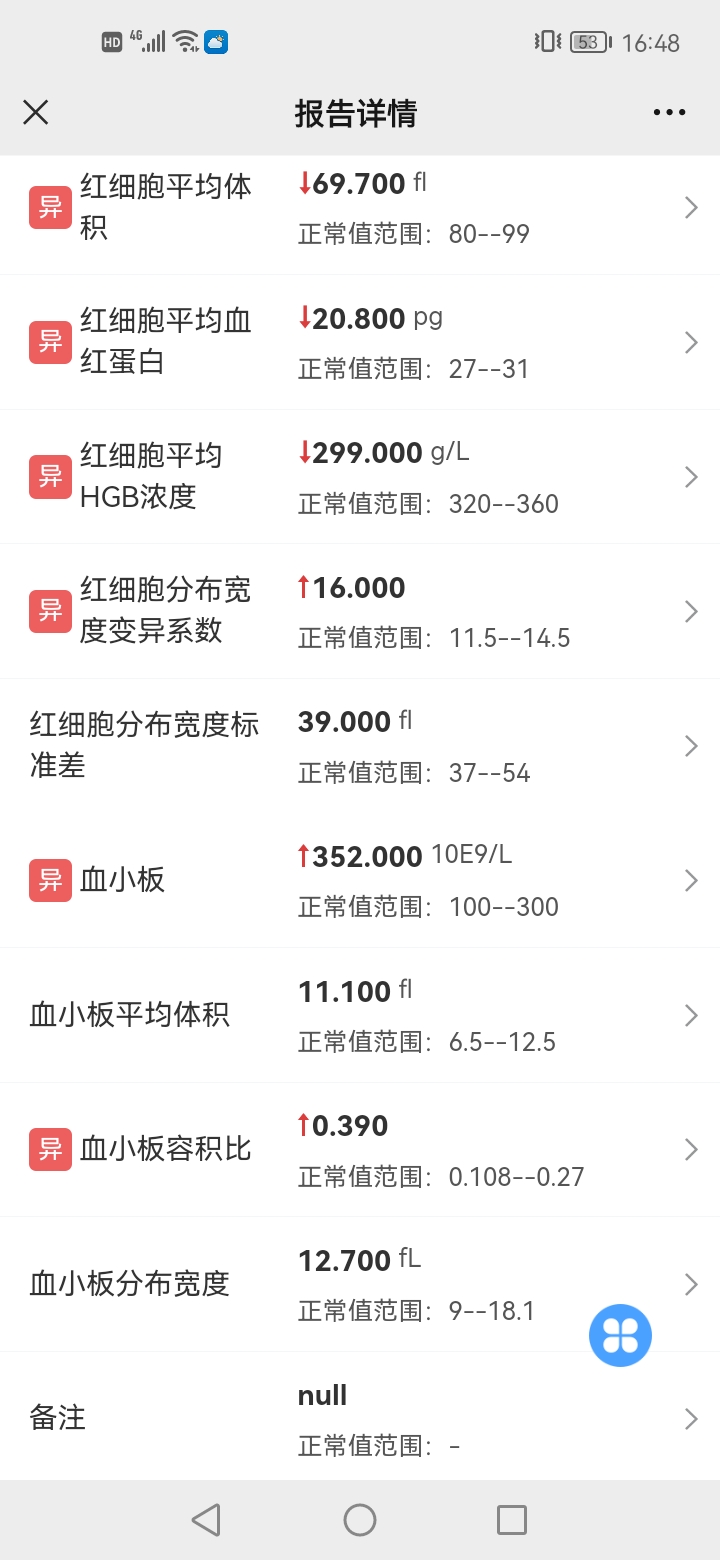Tap the 异 badge beside 血小板容积比
Image resolution: width=720 pixels, height=1560 pixels.
click(49, 1150)
